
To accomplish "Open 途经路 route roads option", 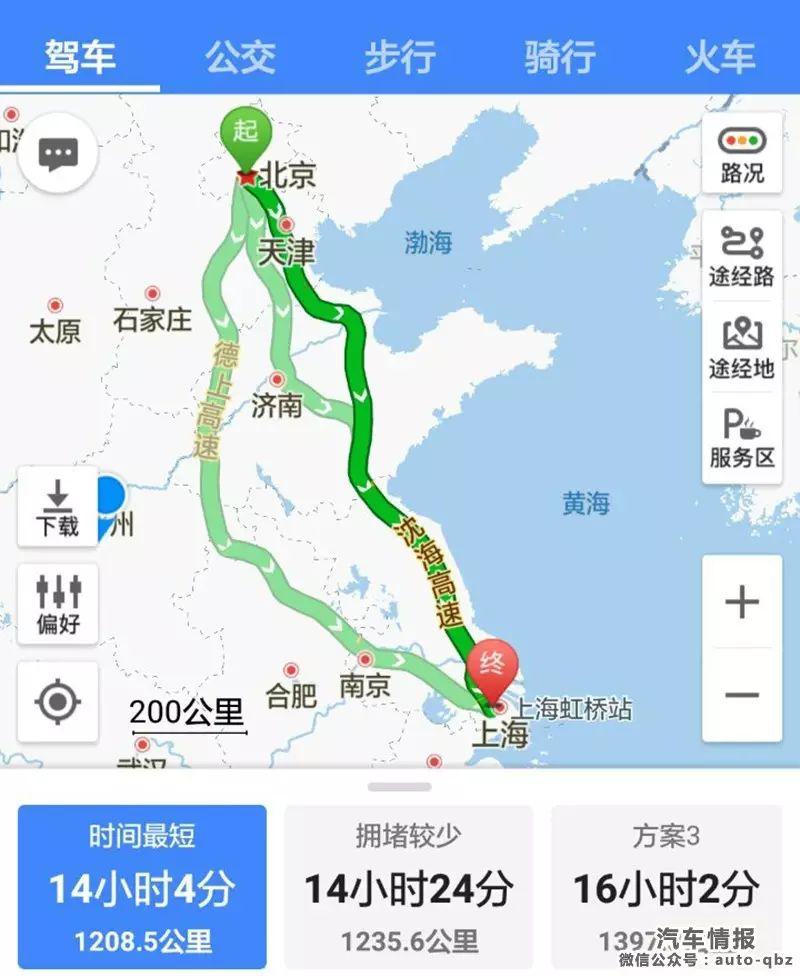I will (x=742, y=256).
